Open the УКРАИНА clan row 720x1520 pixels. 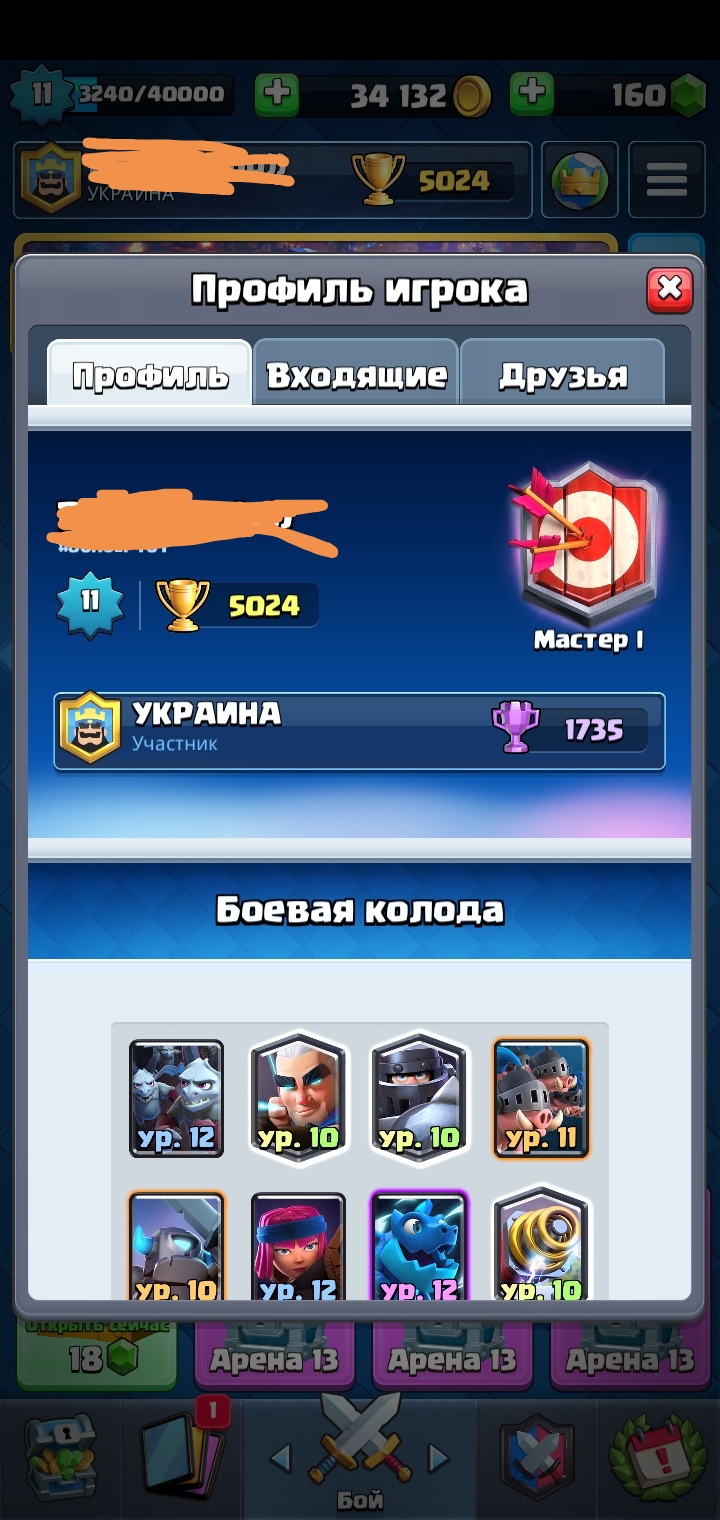click(359, 731)
